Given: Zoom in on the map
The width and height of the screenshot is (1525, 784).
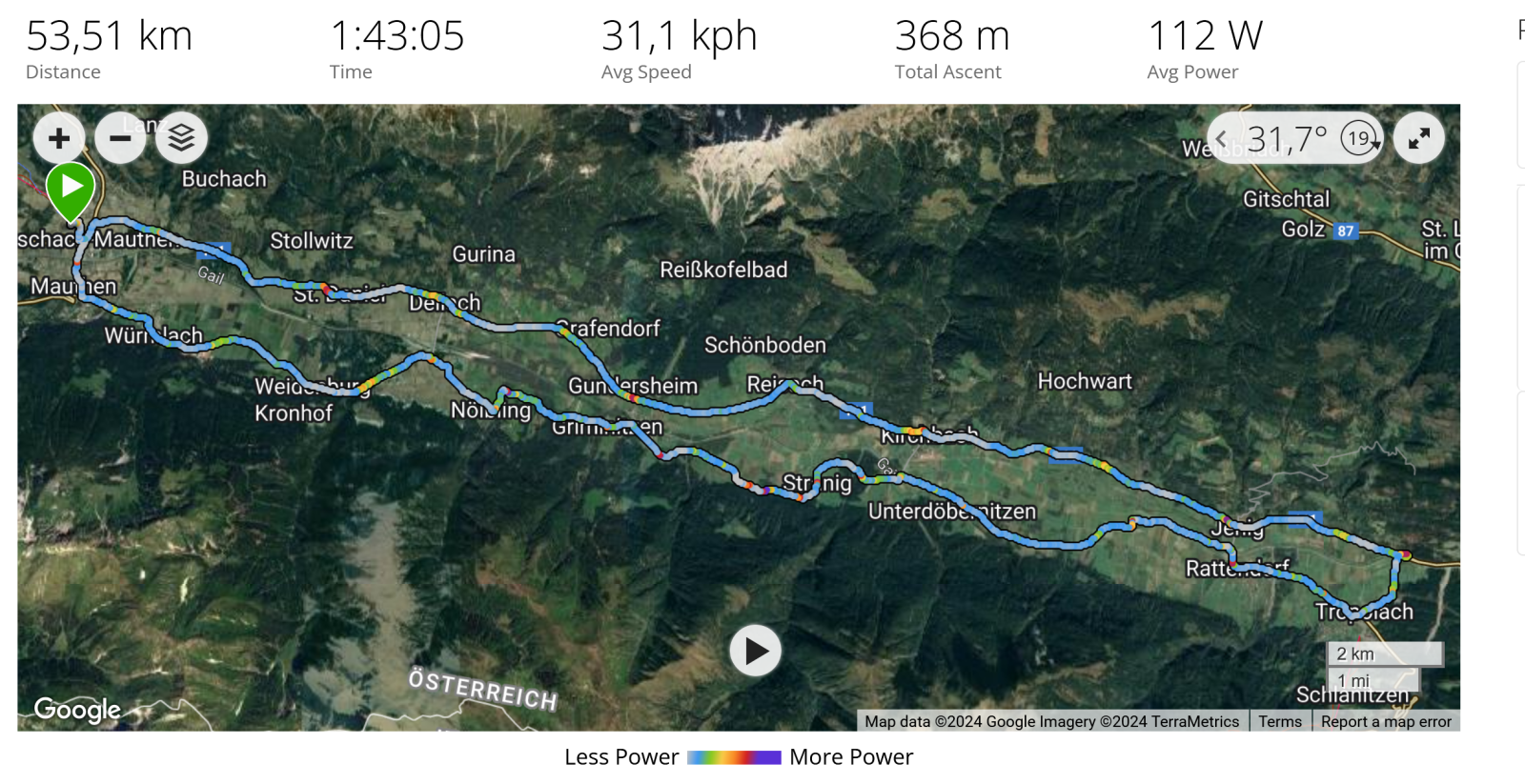Looking at the screenshot, I should (x=59, y=138).
